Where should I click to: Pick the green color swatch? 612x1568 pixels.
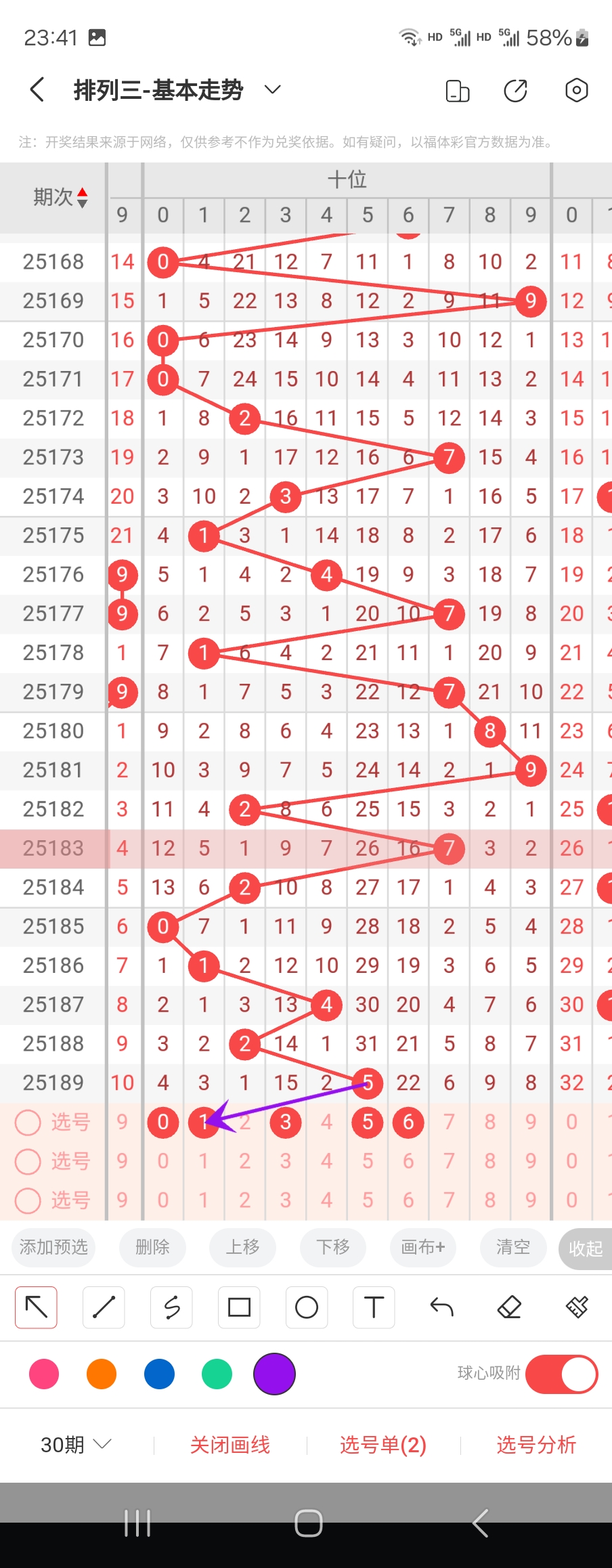[217, 1374]
